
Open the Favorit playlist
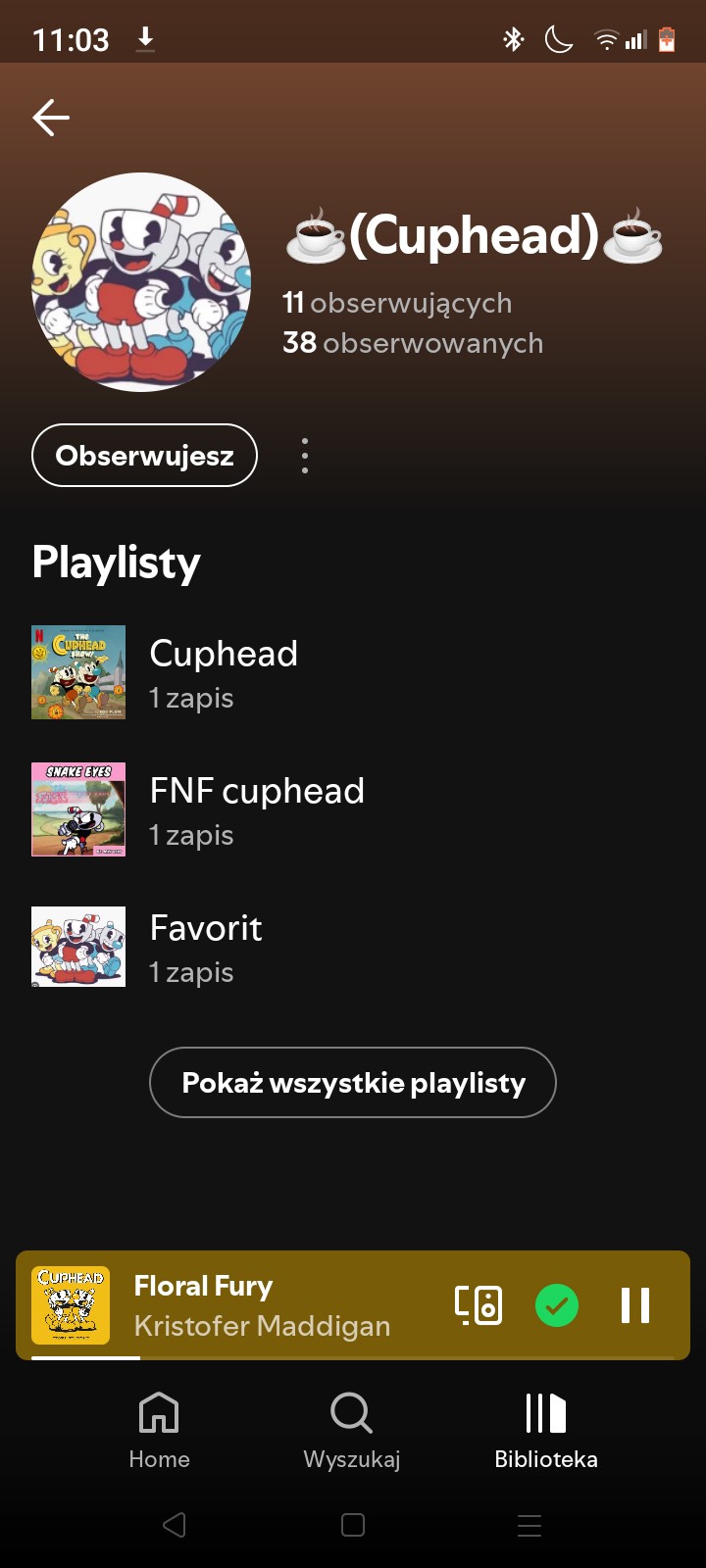(206, 947)
